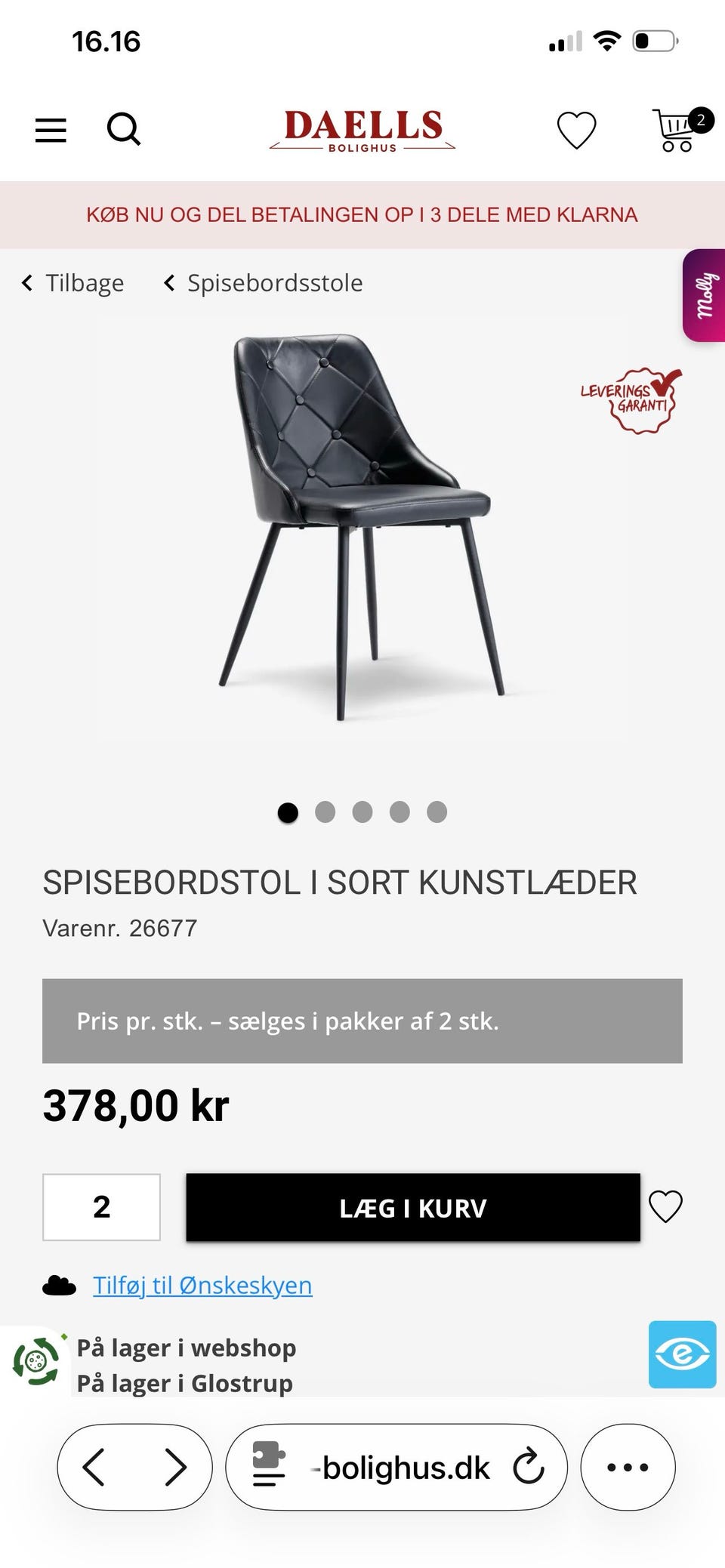The height and width of the screenshot is (1568, 725).
Task: Open the Klarna split payment banner
Action: (x=362, y=215)
